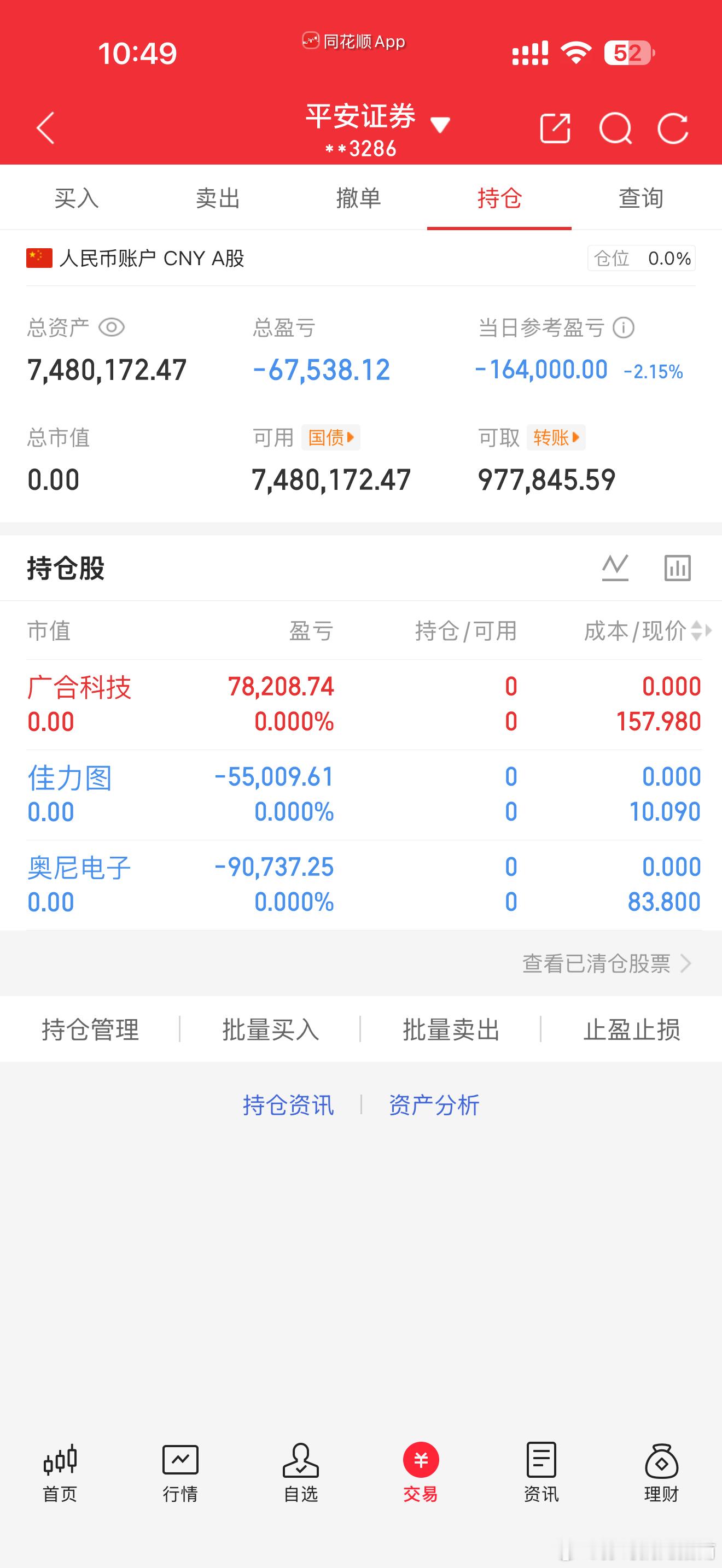Tap the info icon beside 当日参考盈亏
The height and width of the screenshot is (1568, 722).
tap(624, 327)
